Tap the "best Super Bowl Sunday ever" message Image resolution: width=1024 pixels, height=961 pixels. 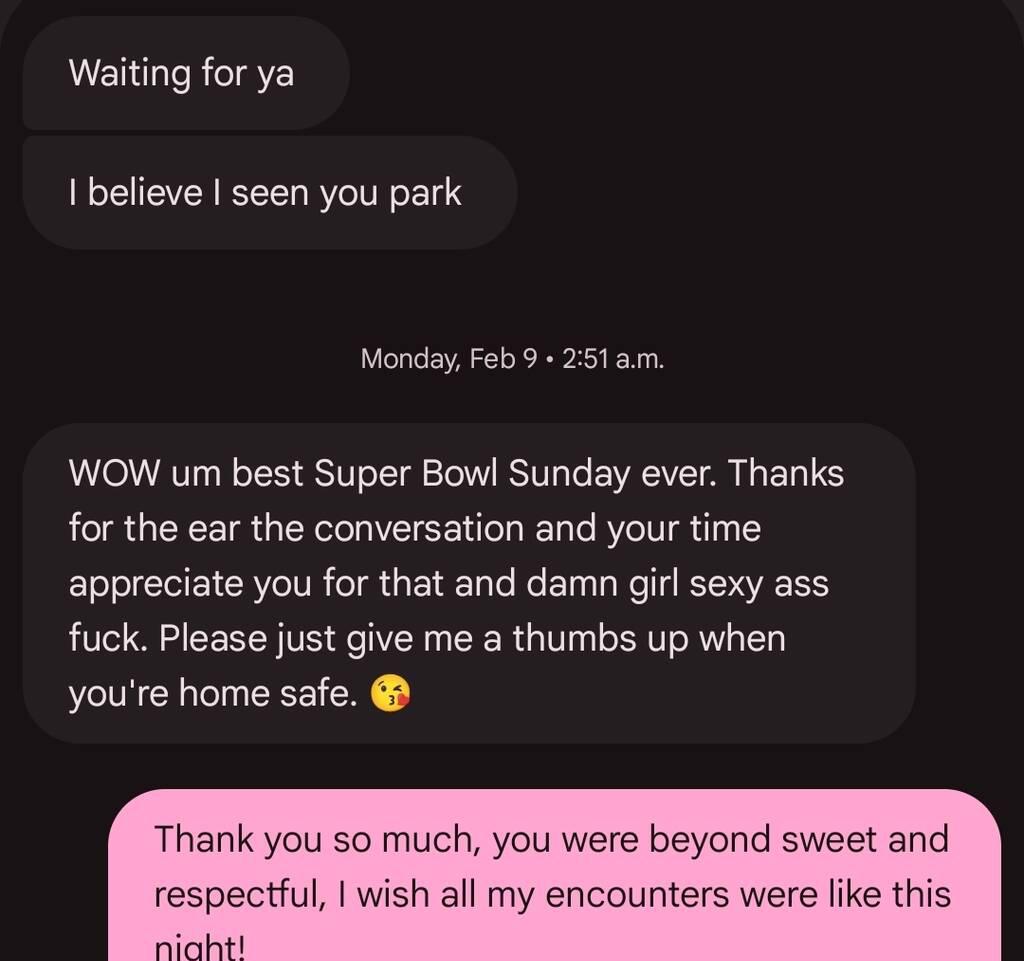466,582
